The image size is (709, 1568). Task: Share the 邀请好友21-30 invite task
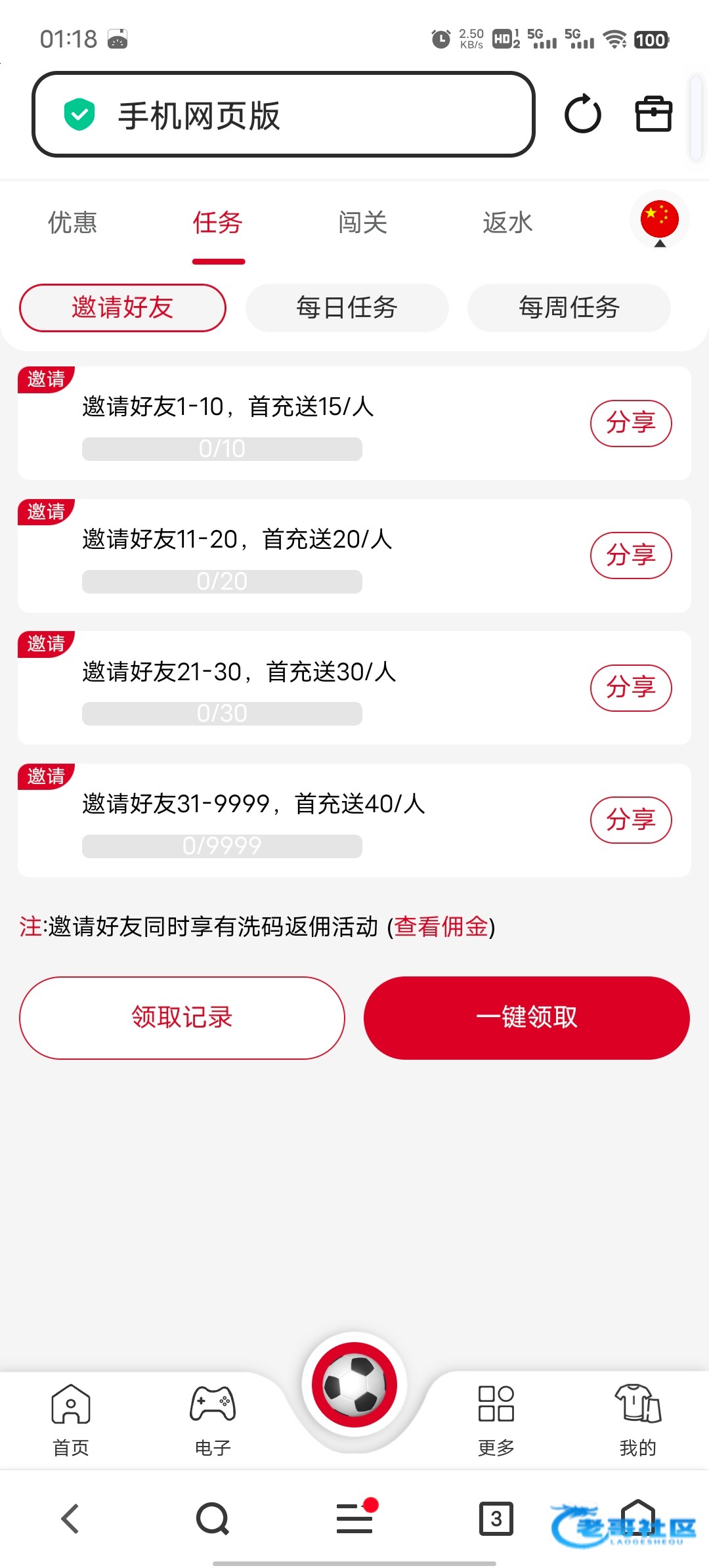click(631, 687)
